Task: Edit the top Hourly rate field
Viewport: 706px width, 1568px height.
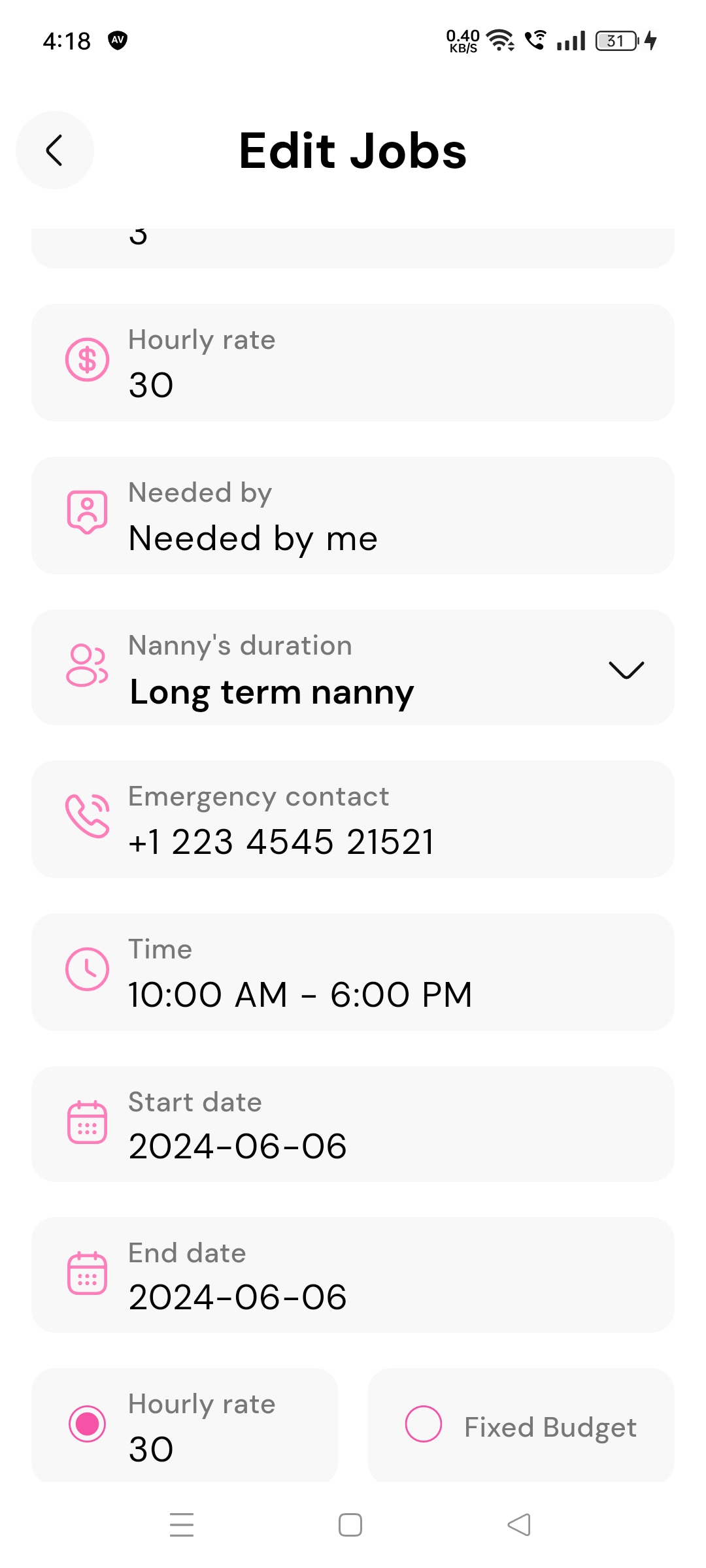Action: pyautogui.click(x=353, y=363)
